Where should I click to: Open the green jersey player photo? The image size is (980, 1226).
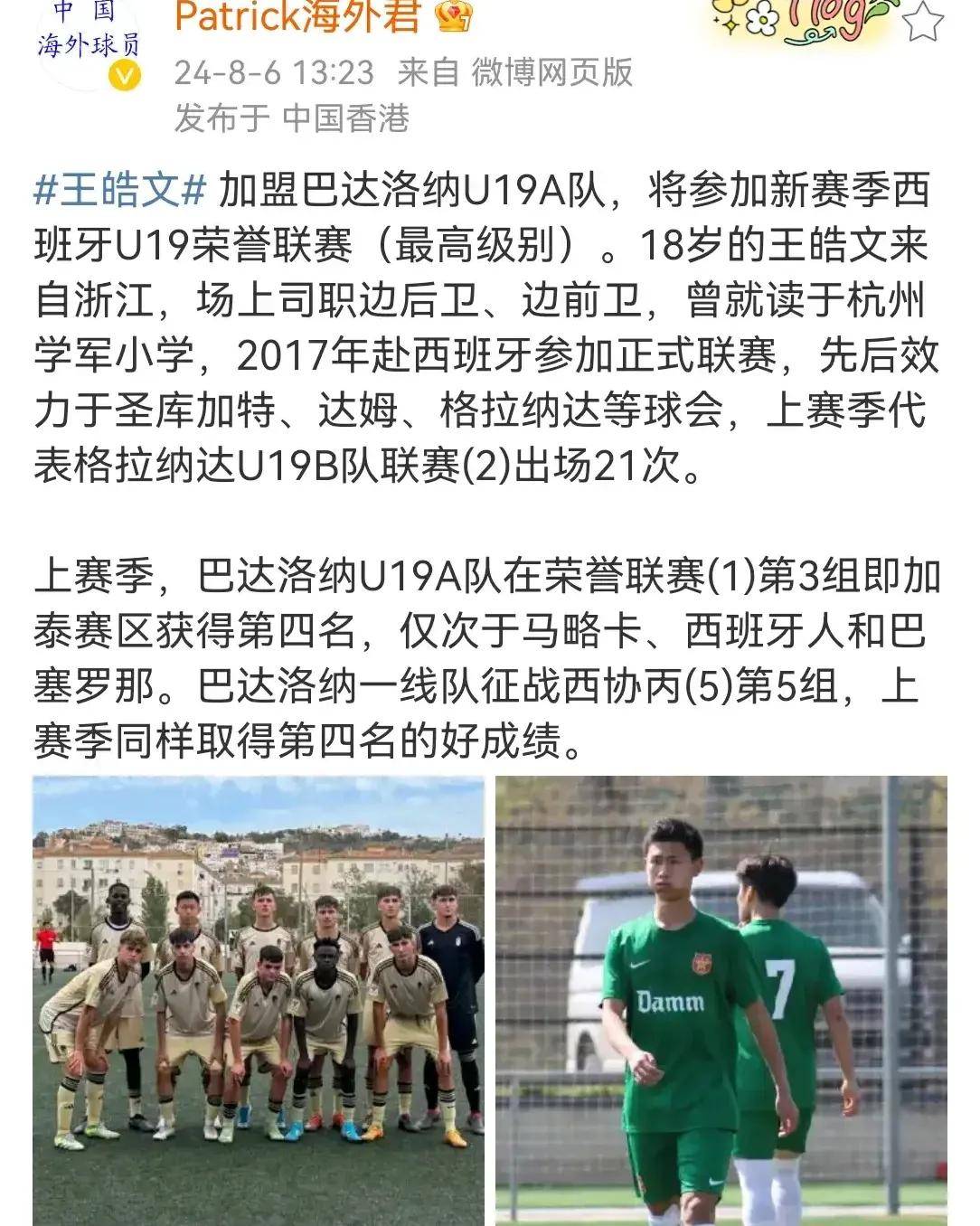click(x=721, y=999)
